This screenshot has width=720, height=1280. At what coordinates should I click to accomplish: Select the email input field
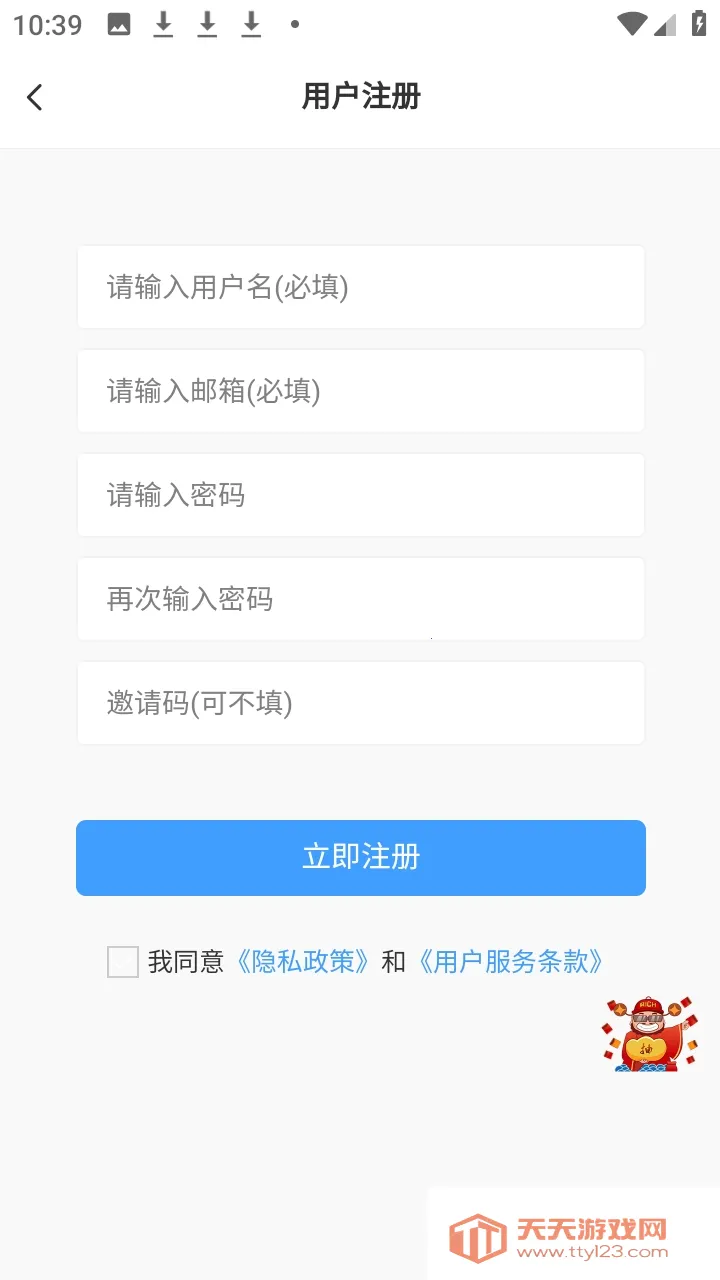coord(360,391)
